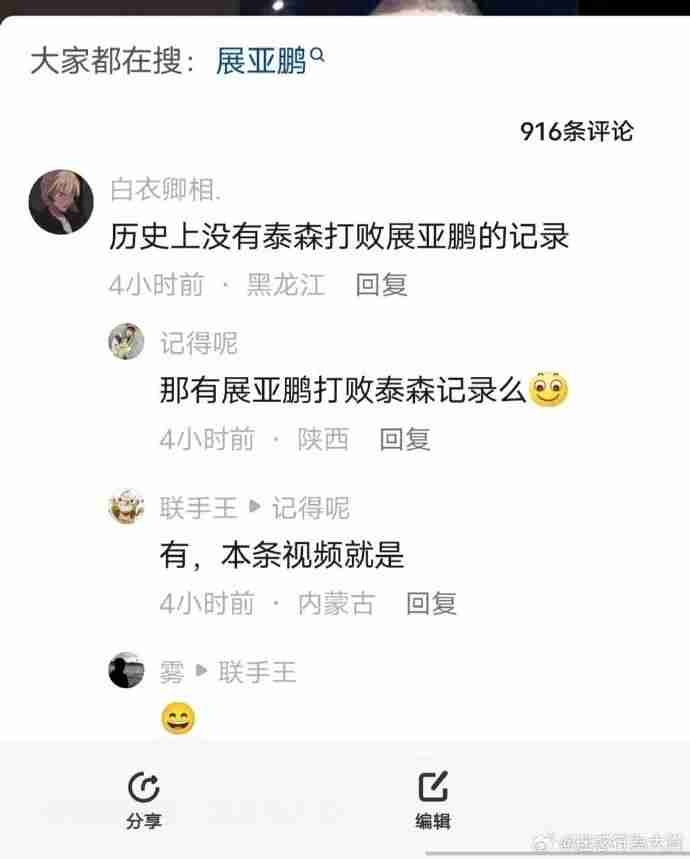Tap the 分享 share button
Viewport: 690px width, 859px height.
[144, 801]
